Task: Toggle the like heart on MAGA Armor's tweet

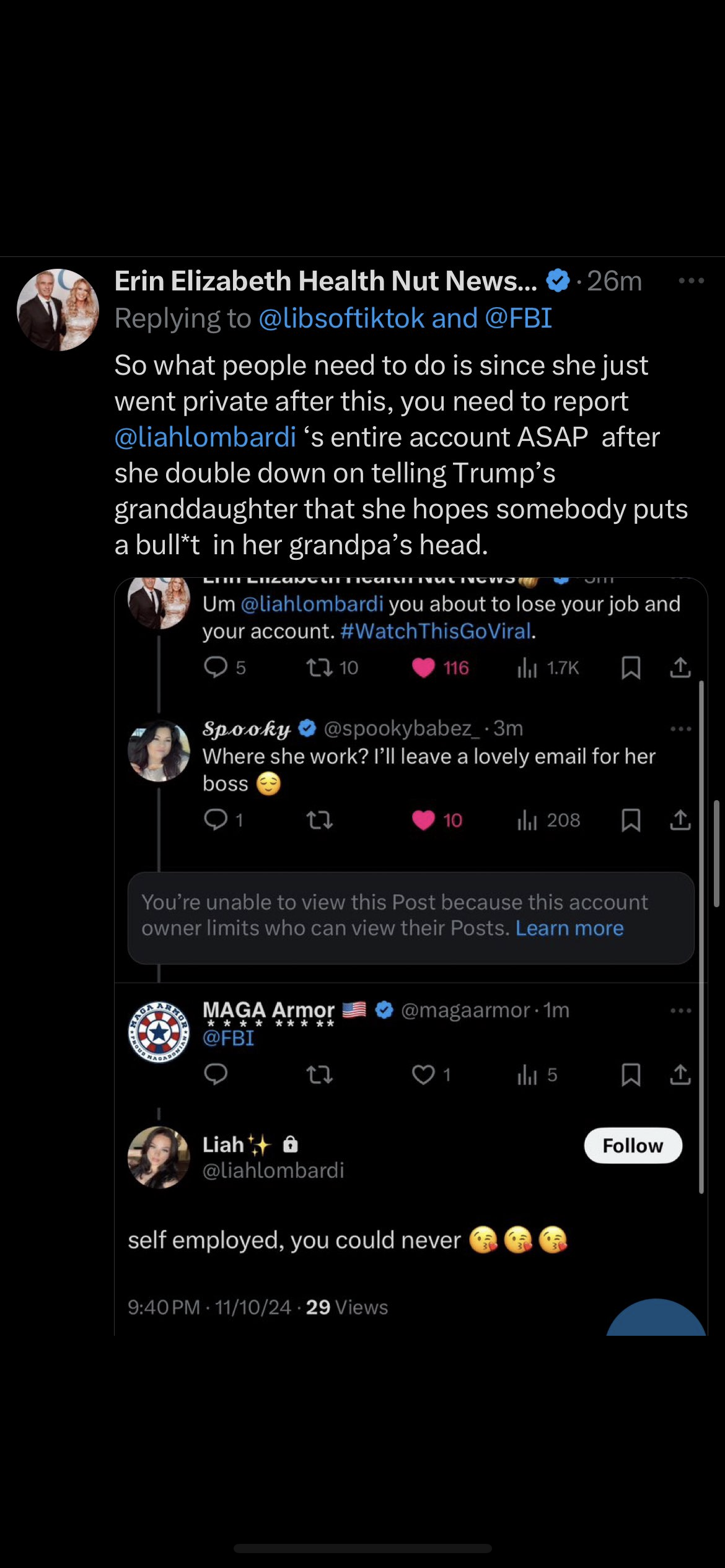Action: pos(424,1075)
